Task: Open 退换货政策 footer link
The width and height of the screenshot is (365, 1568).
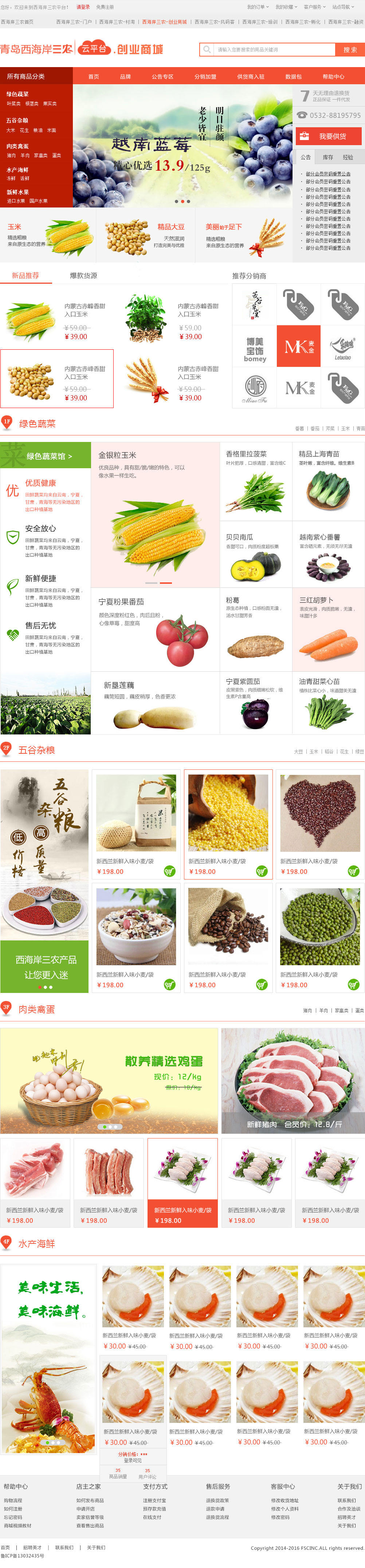Action: click(x=217, y=1501)
